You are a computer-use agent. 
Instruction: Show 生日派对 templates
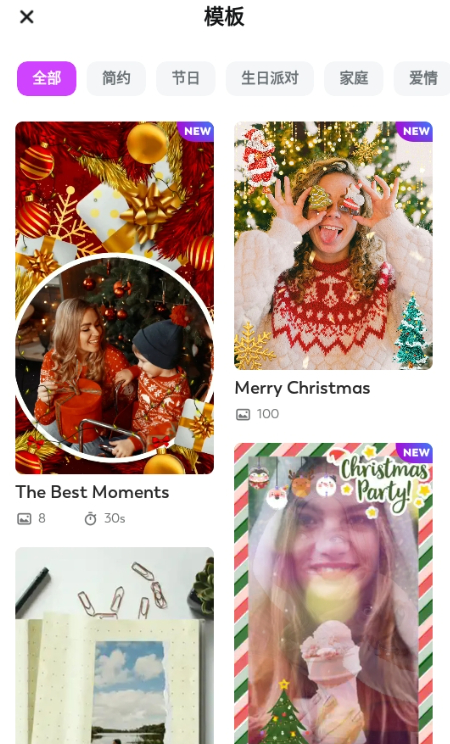click(270, 78)
